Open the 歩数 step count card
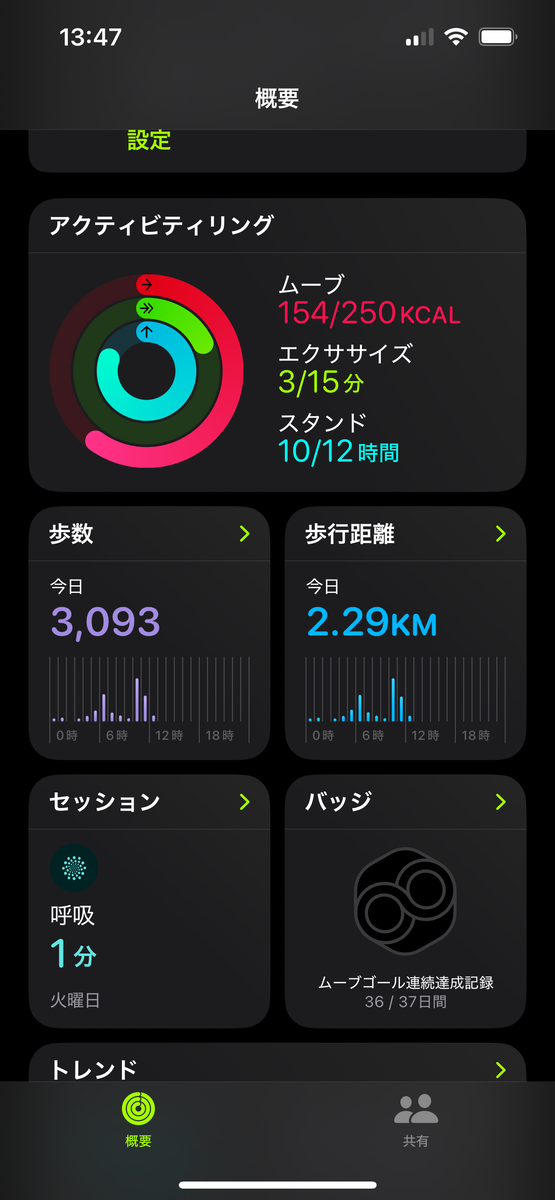 point(149,633)
